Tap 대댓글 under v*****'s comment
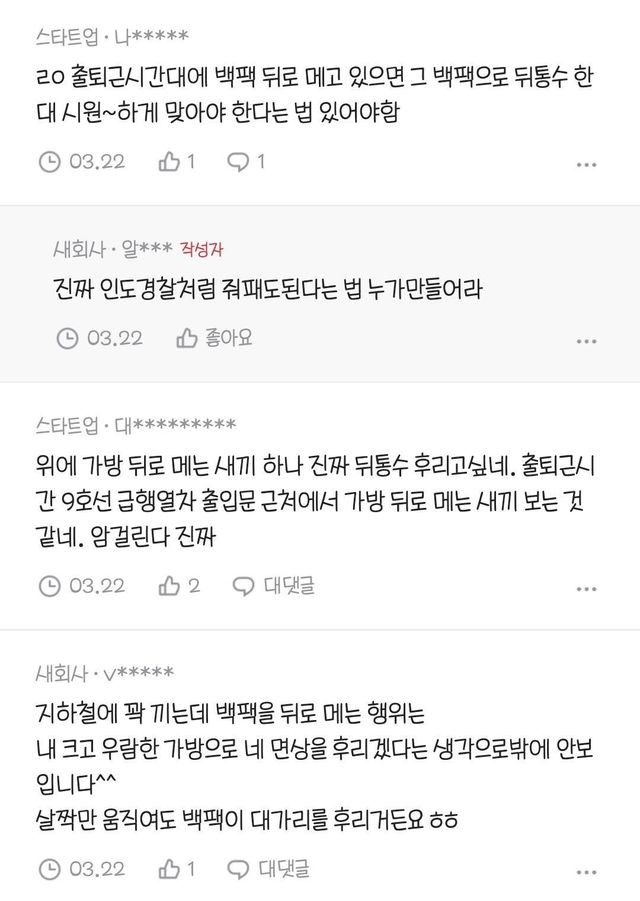The width and height of the screenshot is (640, 901). point(273,866)
